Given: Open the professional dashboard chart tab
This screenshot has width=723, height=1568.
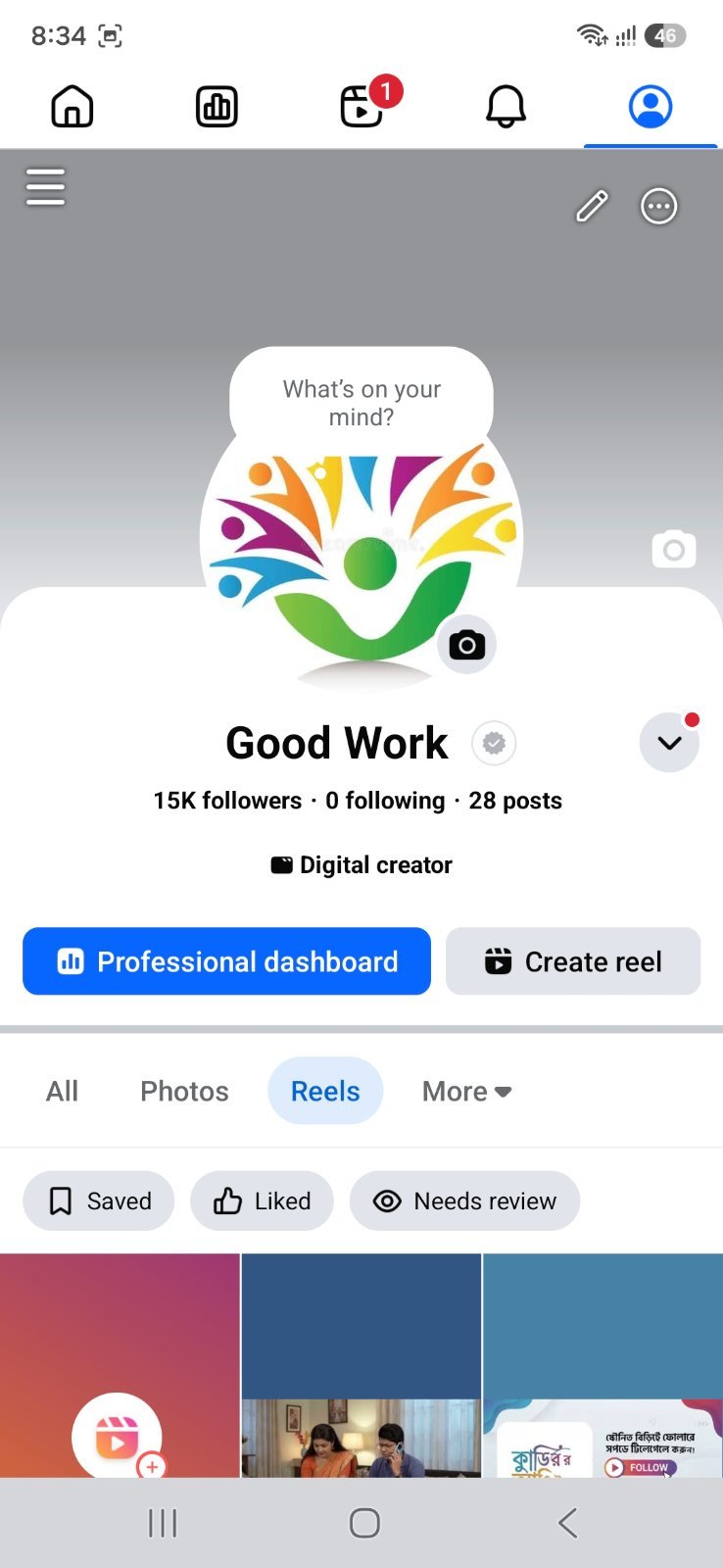Looking at the screenshot, I should (217, 106).
